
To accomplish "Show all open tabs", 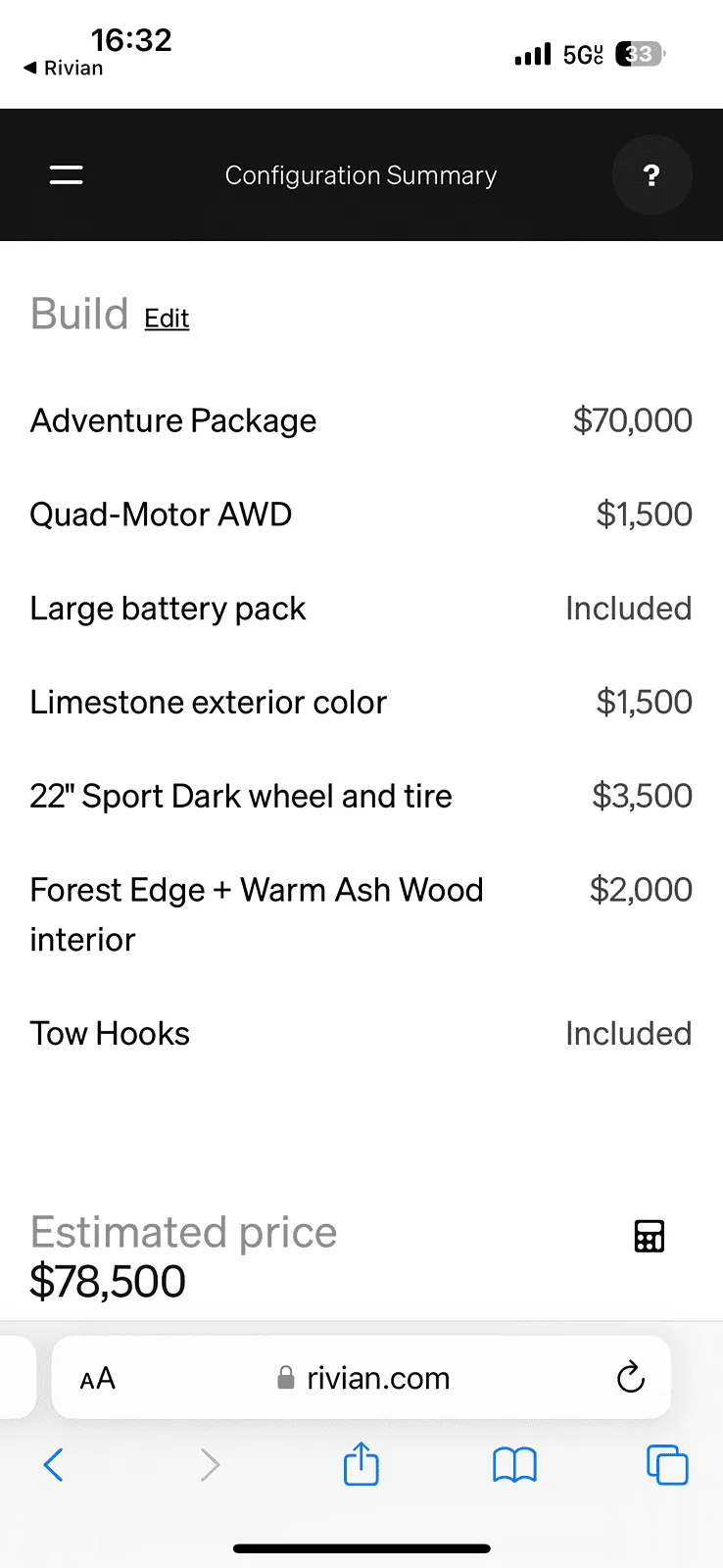I will pos(667,1465).
